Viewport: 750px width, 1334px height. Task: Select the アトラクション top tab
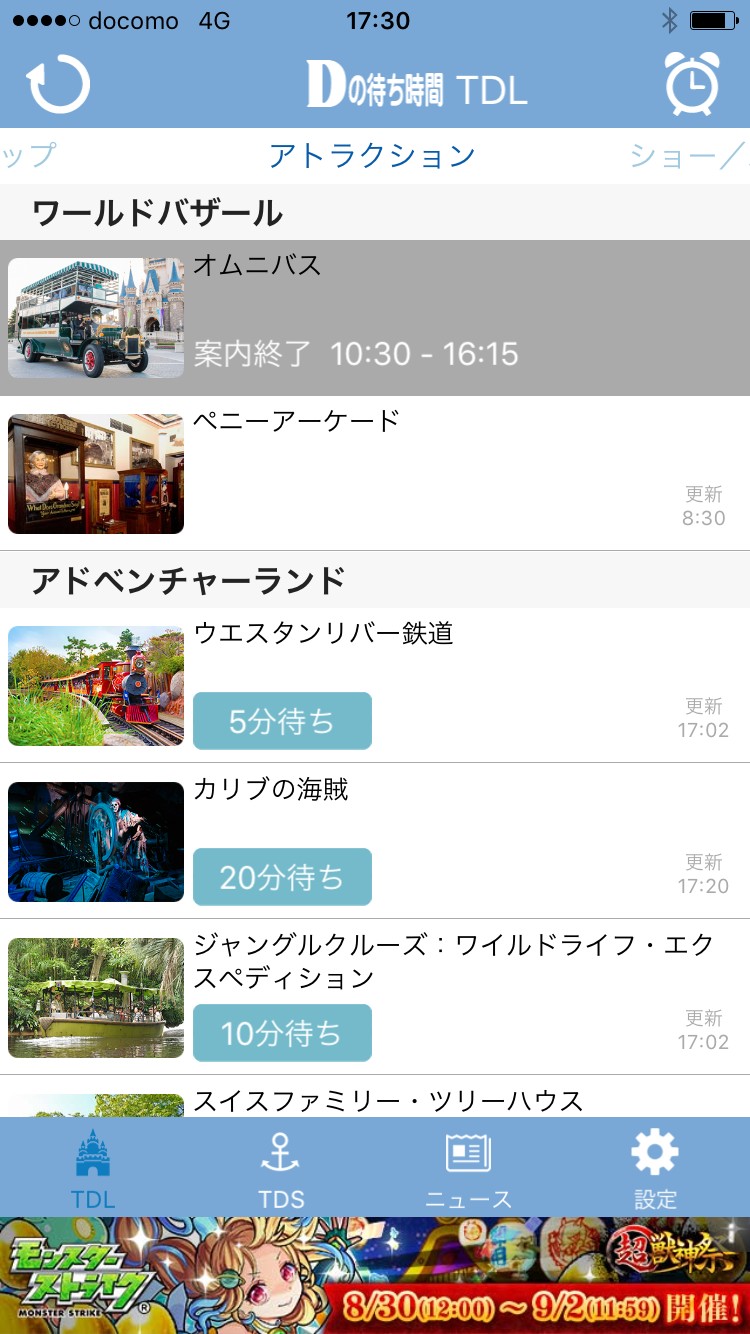pos(372,156)
